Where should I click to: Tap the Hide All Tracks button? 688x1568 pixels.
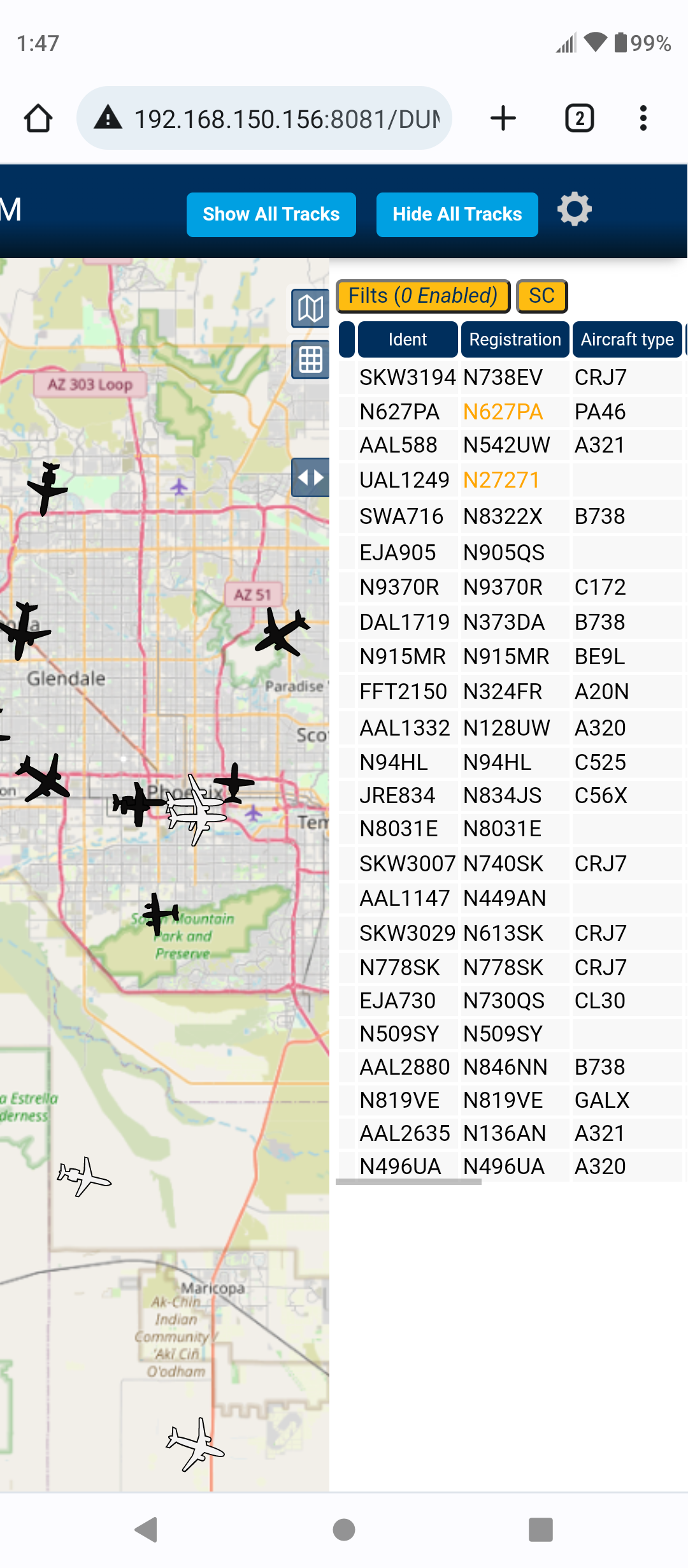pos(457,214)
